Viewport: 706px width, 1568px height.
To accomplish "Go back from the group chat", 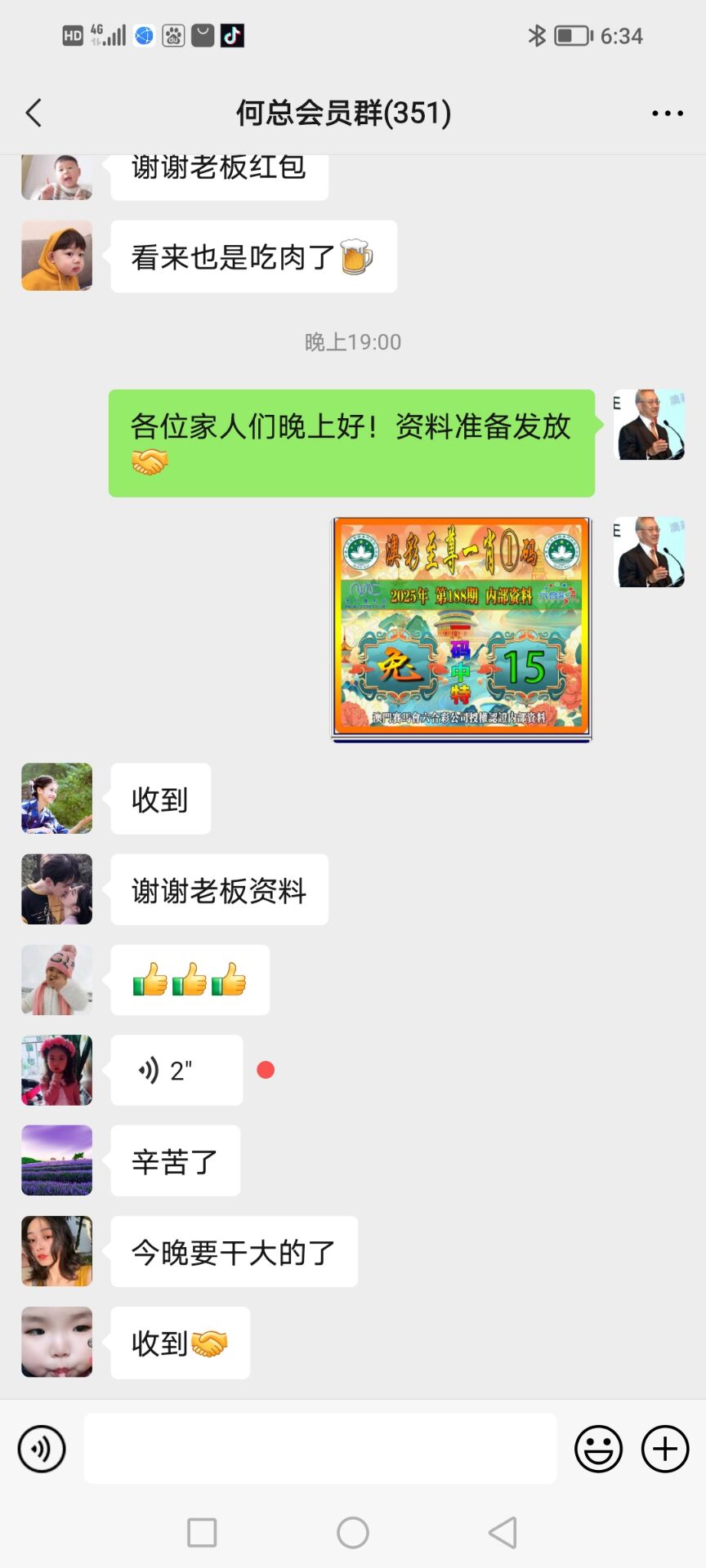I will (34, 113).
